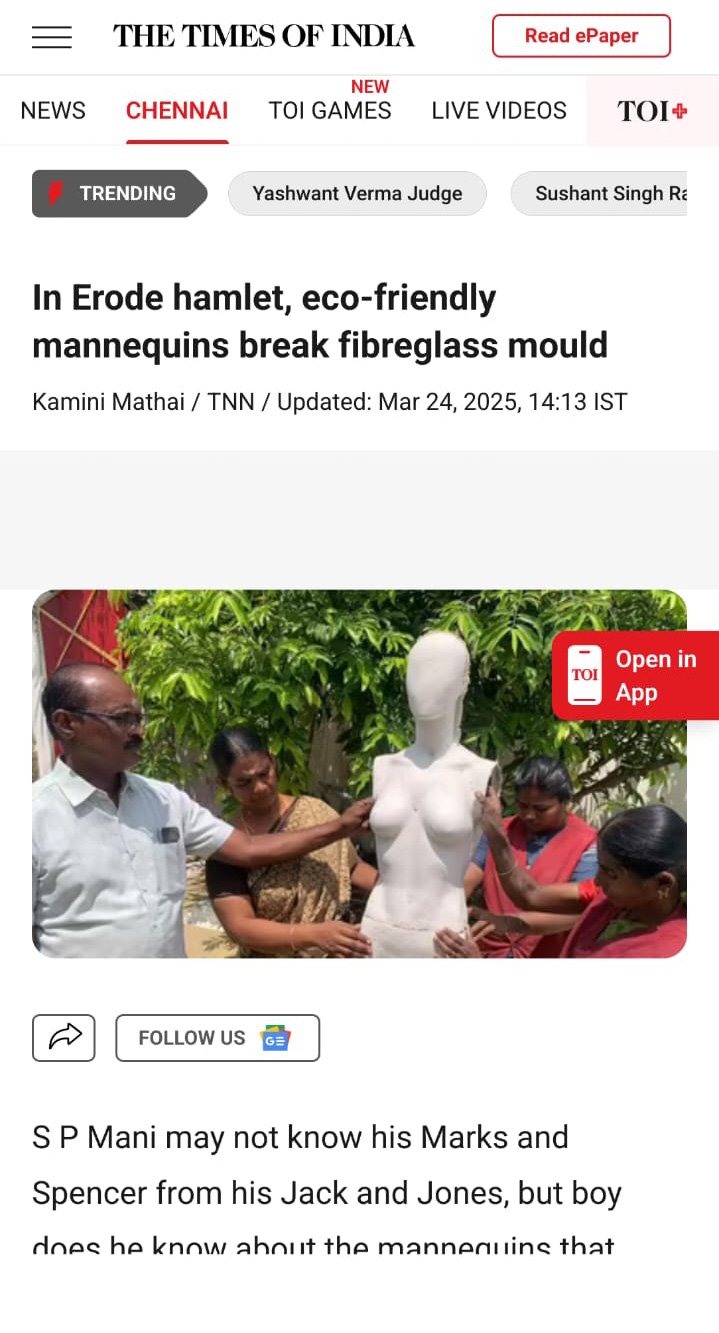Open the hamburger menu

click(52, 37)
